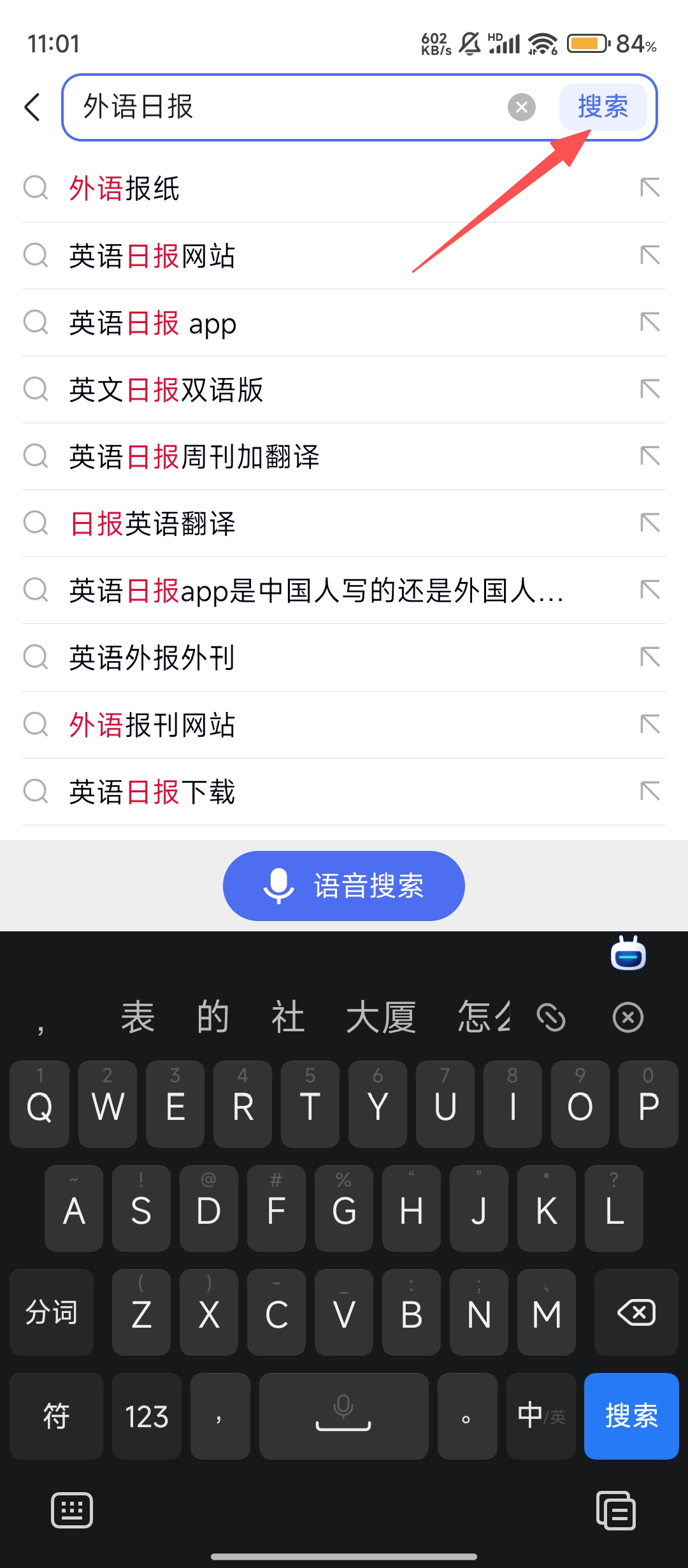Choose the suggestion 英语日报下载
Viewport: 688px width, 1568px height.
152,792
